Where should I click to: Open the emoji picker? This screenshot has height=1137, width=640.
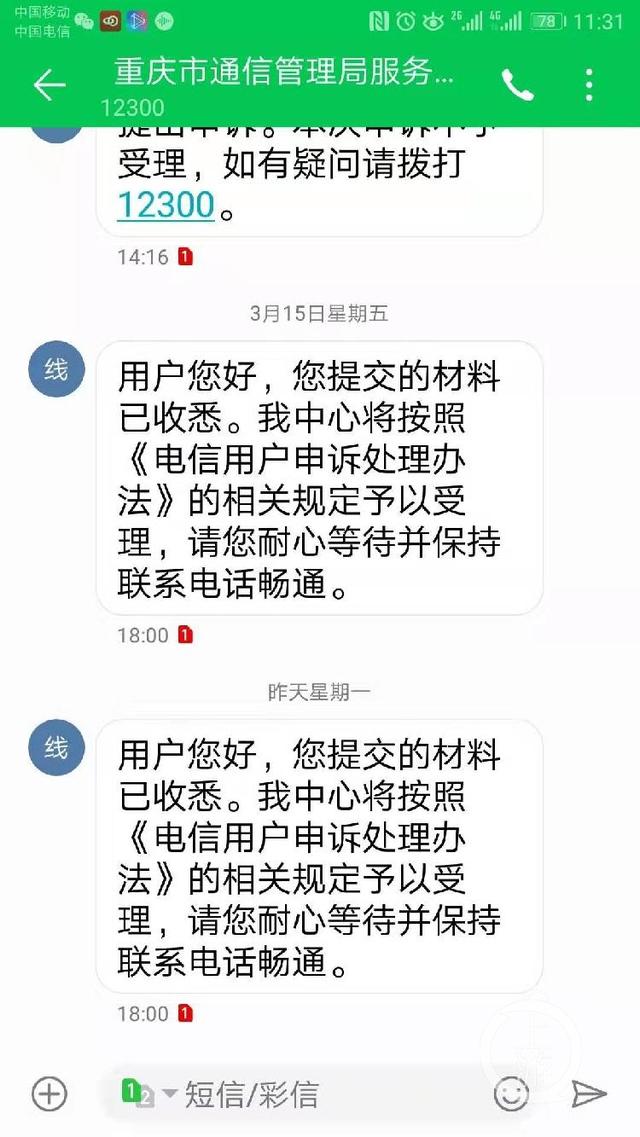[511, 1093]
